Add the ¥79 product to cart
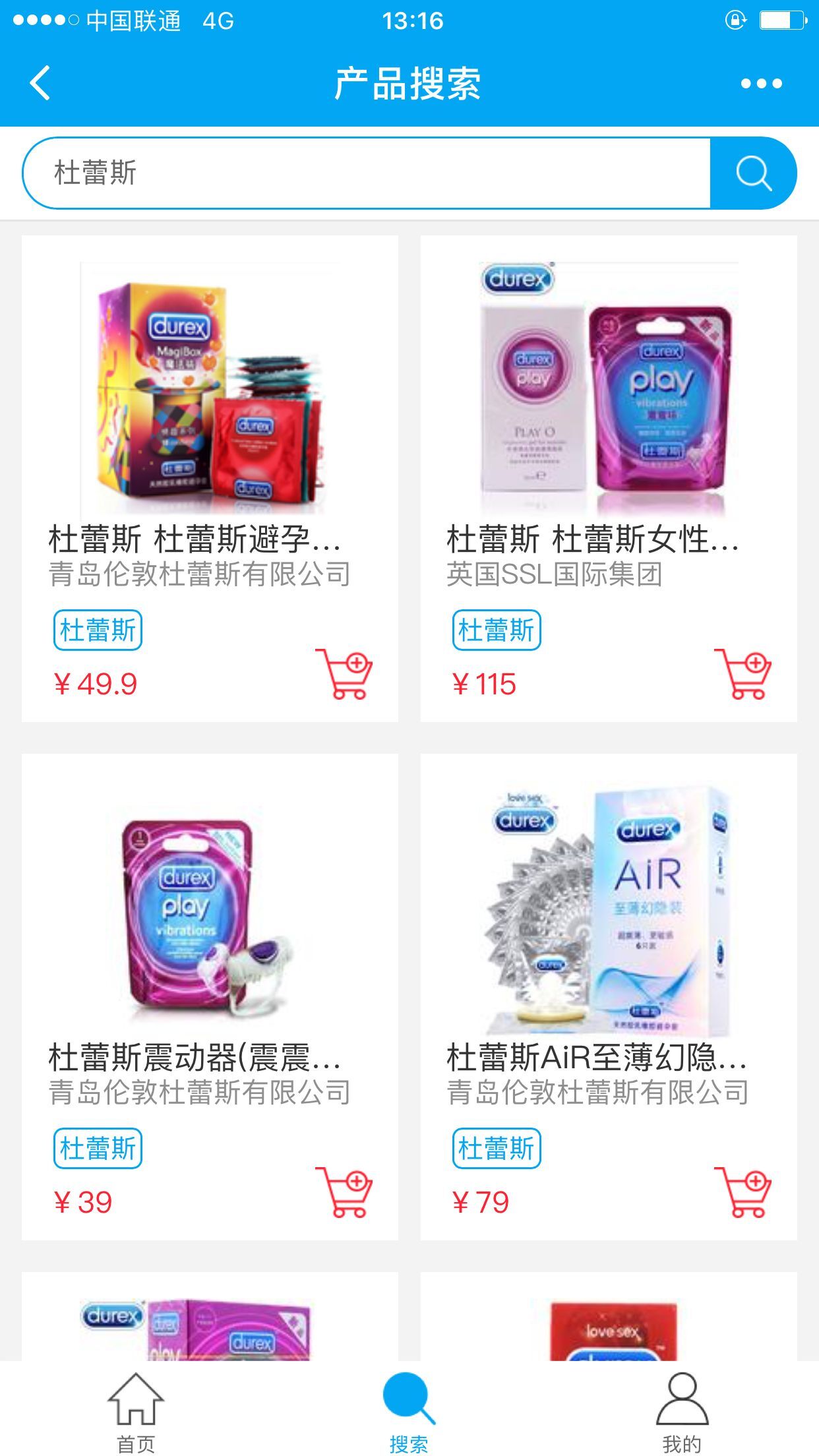The width and height of the screenshot is (819, 1456). 743,1192
